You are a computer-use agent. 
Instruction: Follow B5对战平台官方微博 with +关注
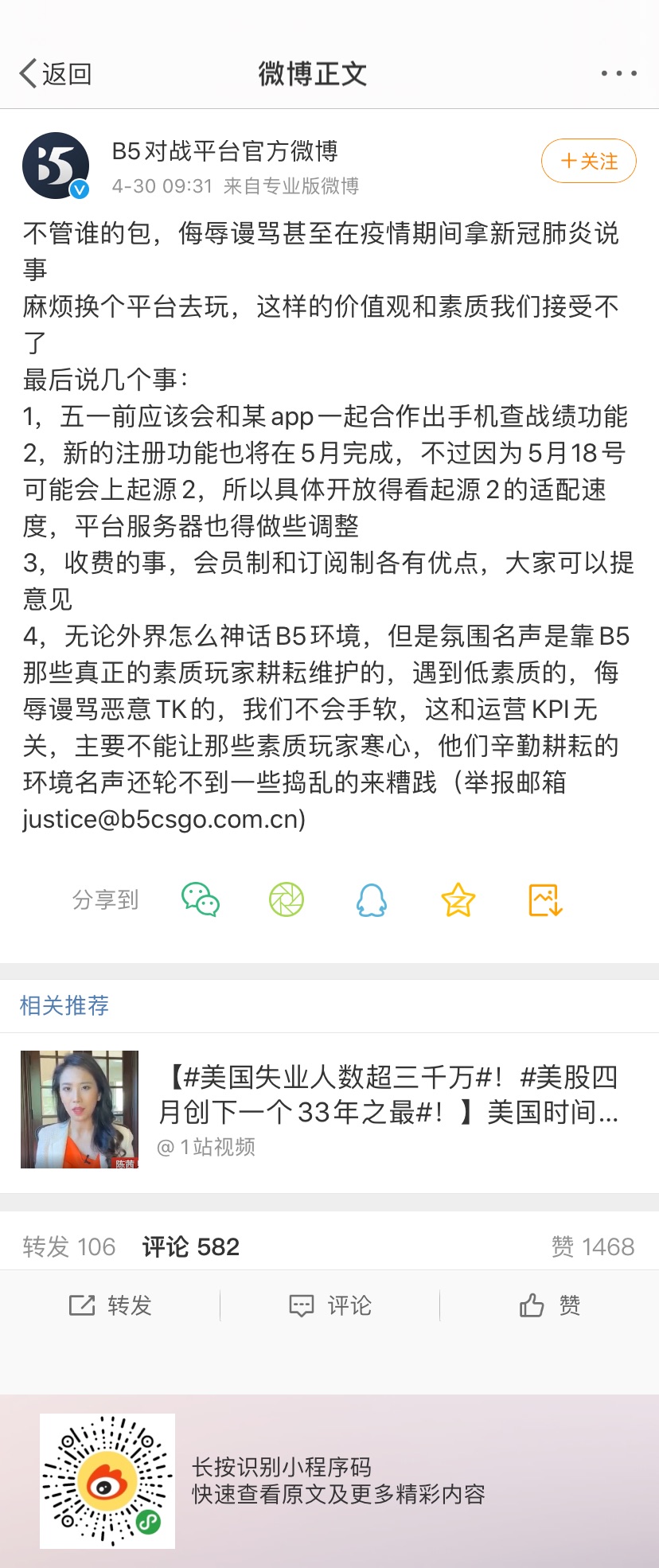pyautogui.click(x=588, y=162)
